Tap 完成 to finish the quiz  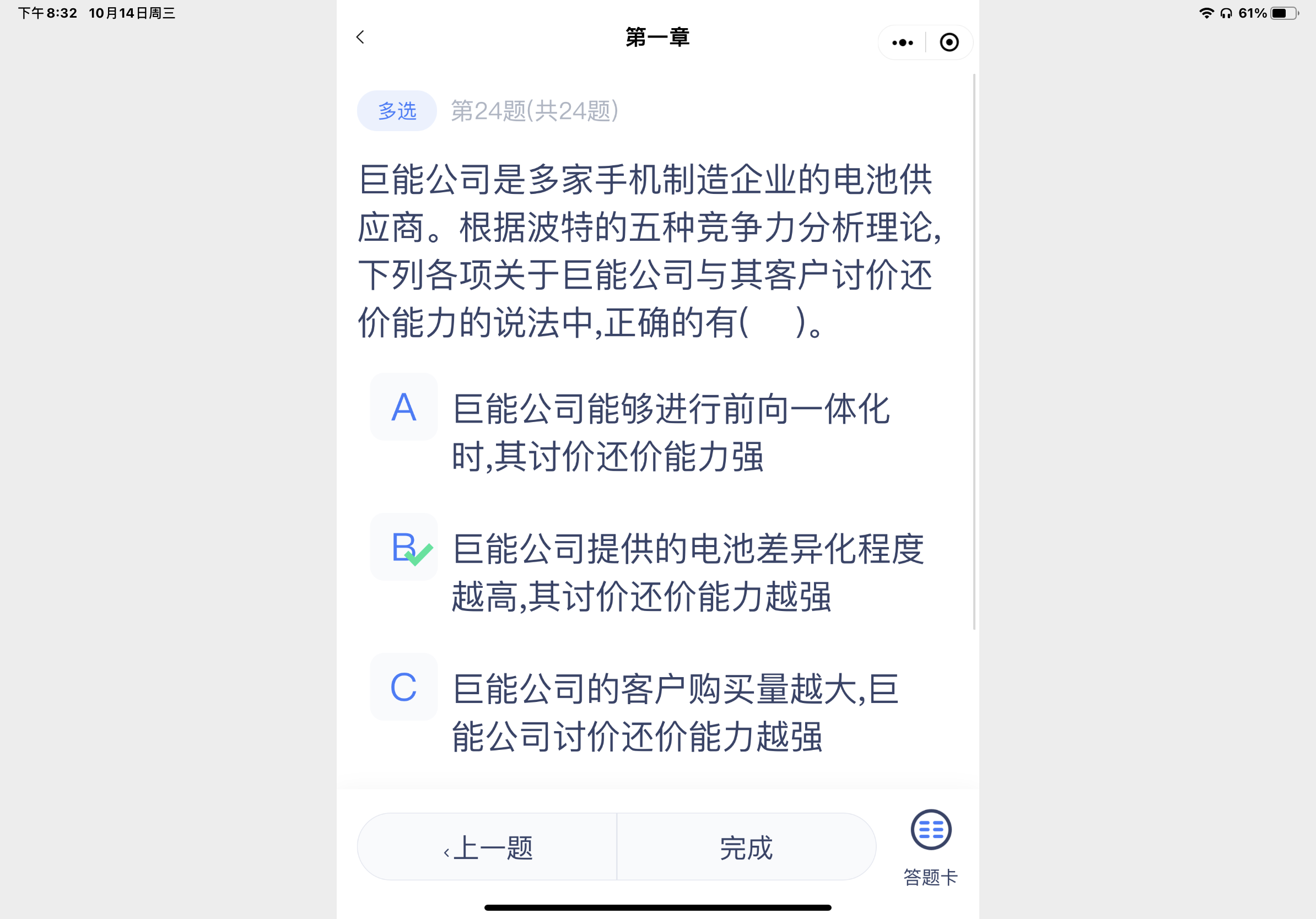(746, 847)
